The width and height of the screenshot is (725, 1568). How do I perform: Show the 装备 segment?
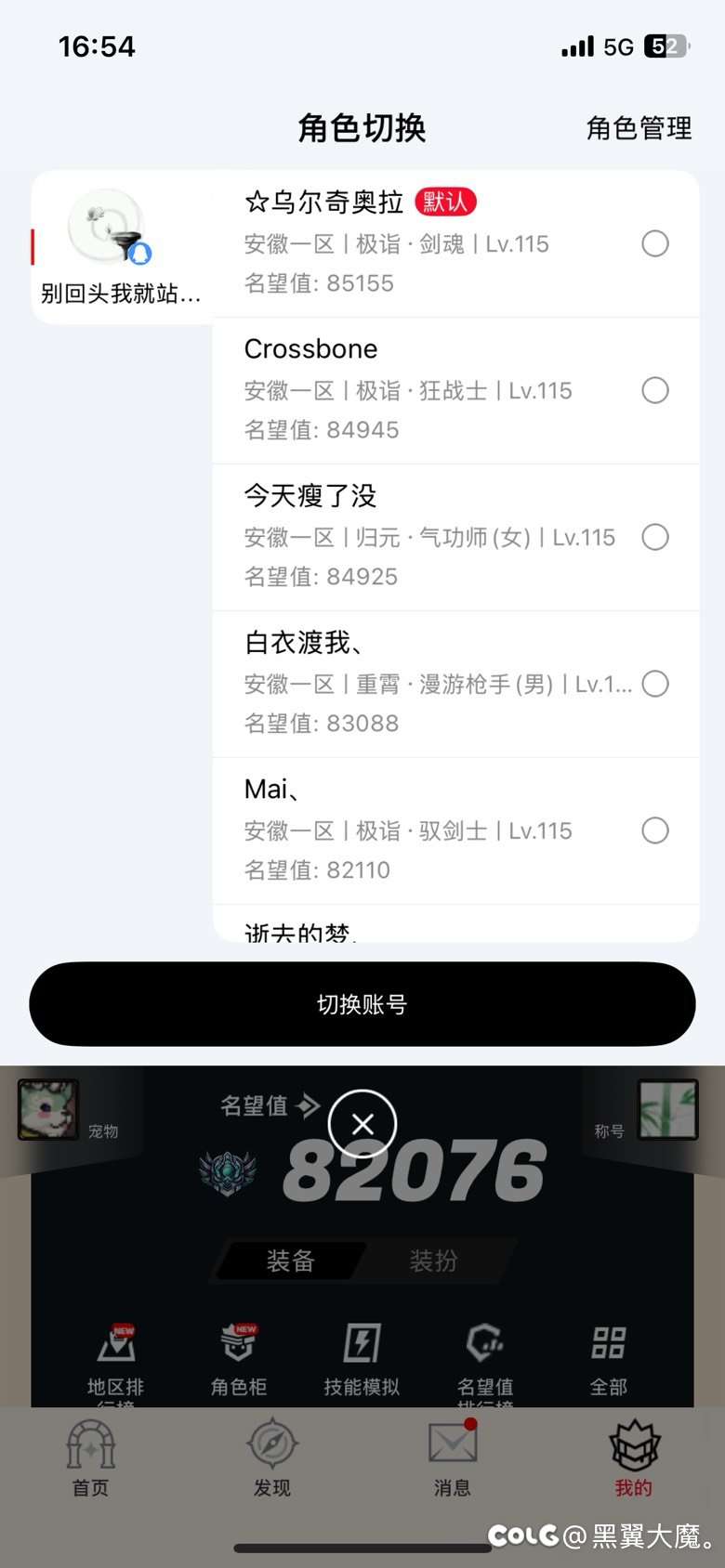click(291, 1261)
